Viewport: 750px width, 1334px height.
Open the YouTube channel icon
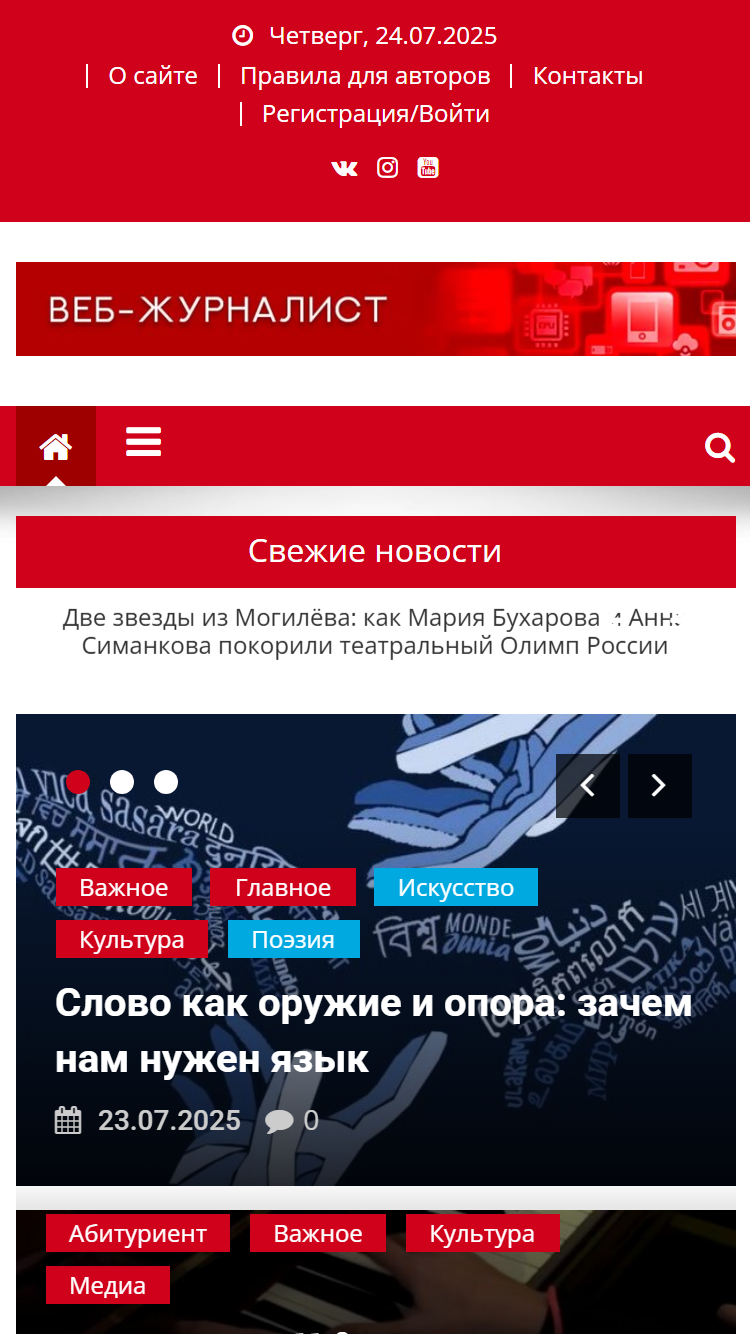click(428, 168)
